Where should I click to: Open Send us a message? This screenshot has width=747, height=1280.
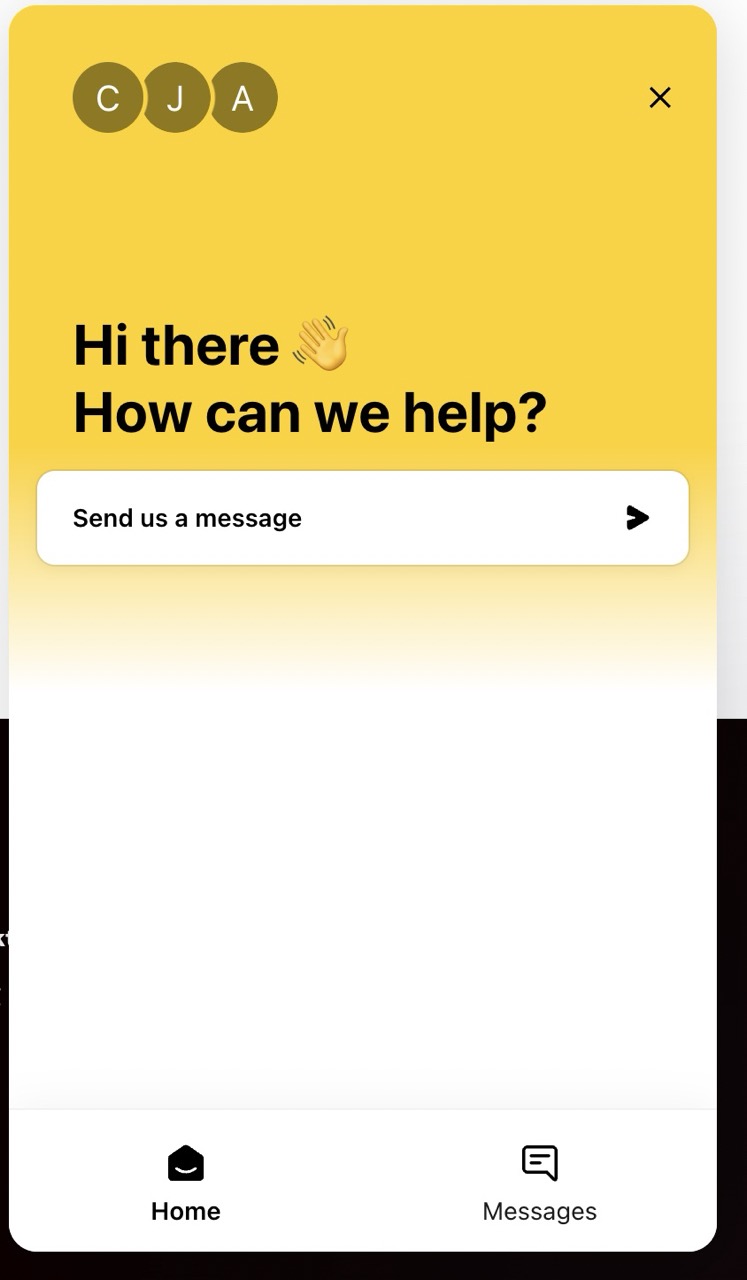coord(363,518)
